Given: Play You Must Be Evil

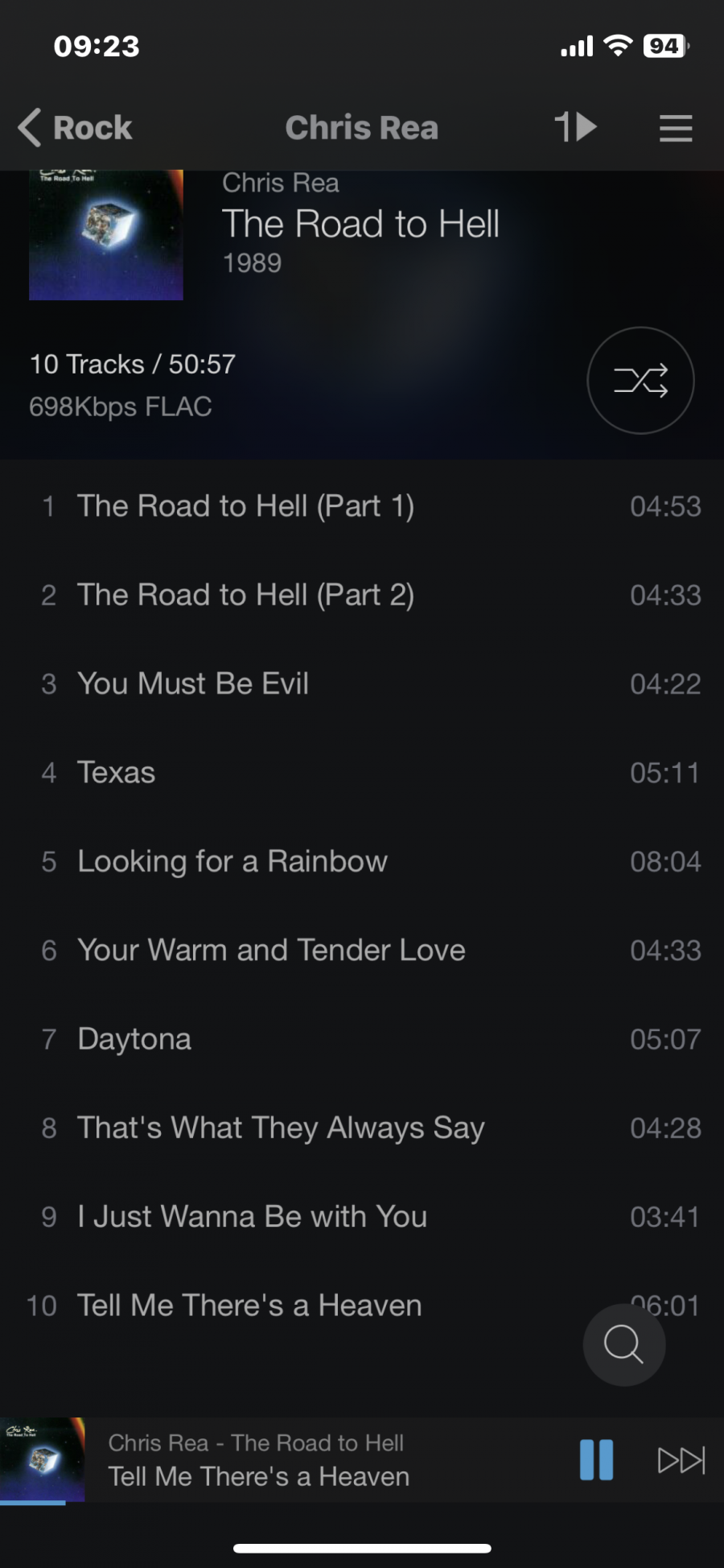Looking at the screenshot, I should point(193,684).
